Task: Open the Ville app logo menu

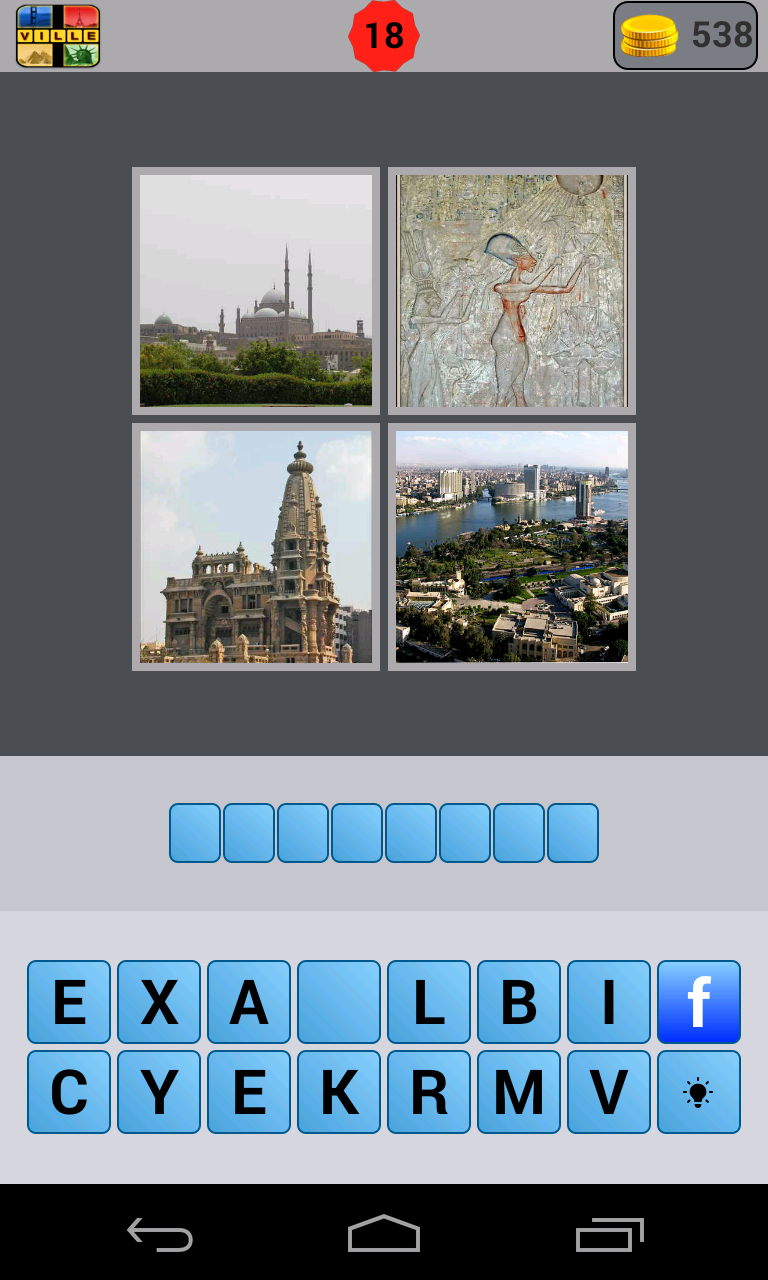Action: (58, 36)
